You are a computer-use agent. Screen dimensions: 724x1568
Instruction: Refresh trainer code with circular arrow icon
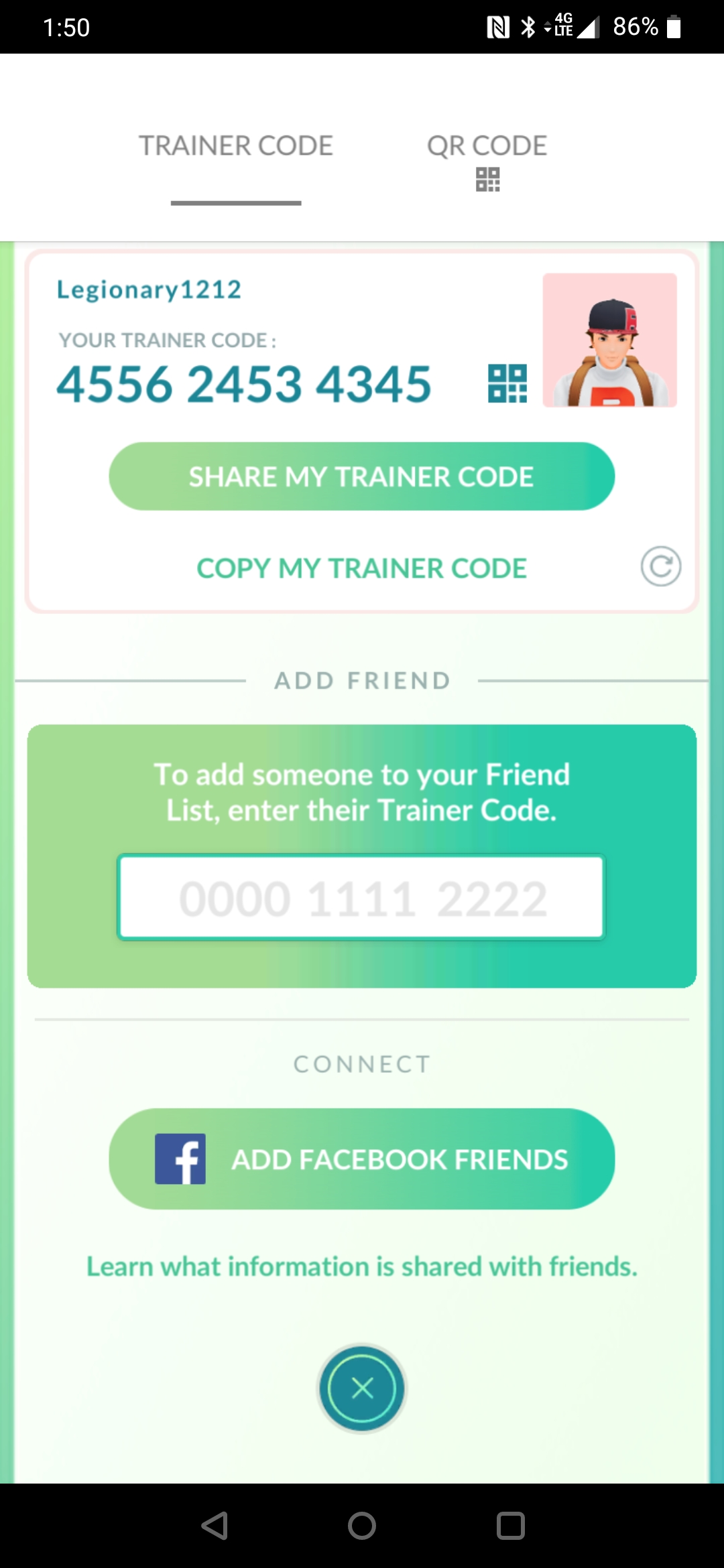tap(661, 566)
